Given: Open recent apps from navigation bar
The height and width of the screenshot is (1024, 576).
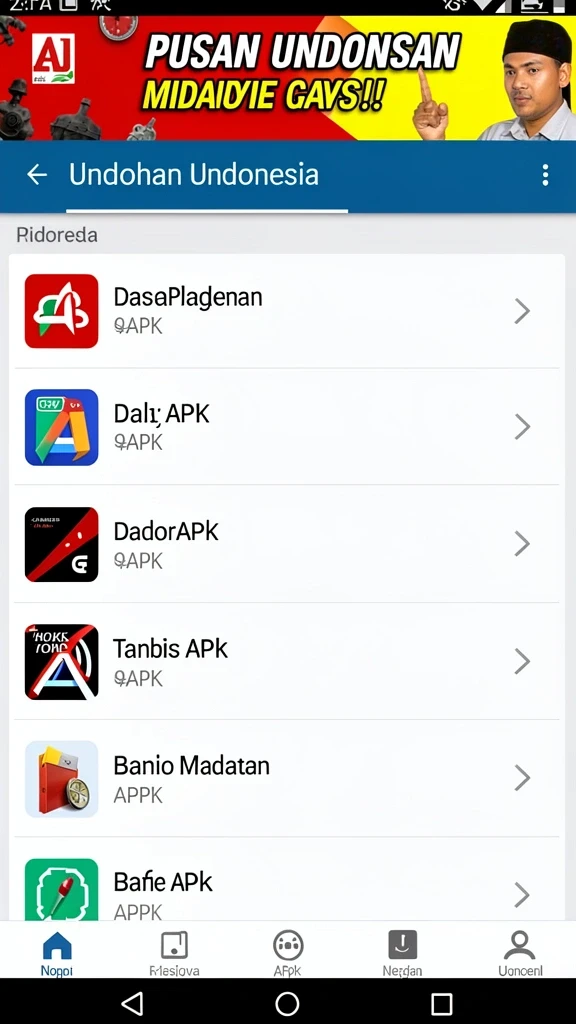Looking at the screenshot, I should pos(442,1003).
